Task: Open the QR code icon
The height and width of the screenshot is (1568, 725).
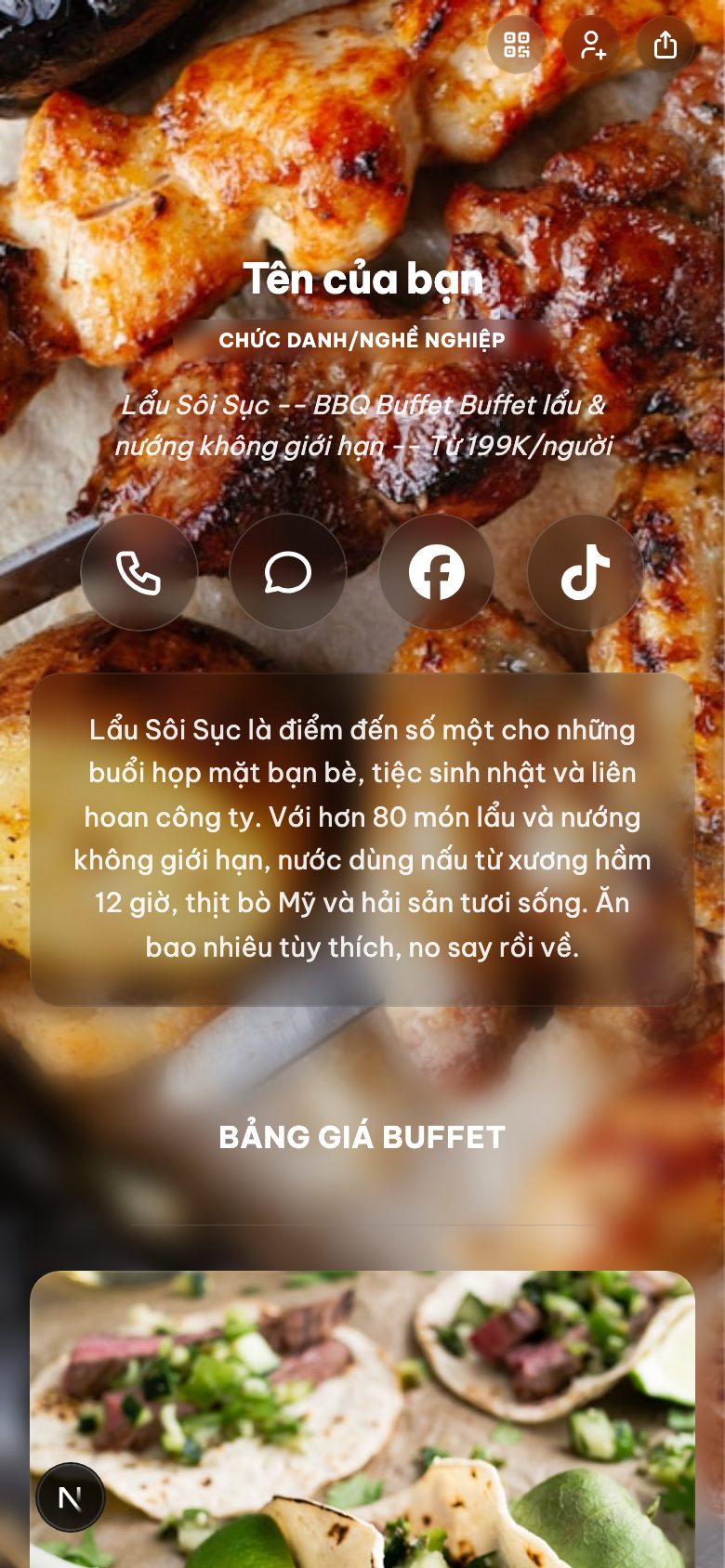Action: click(x=518, y=44)
